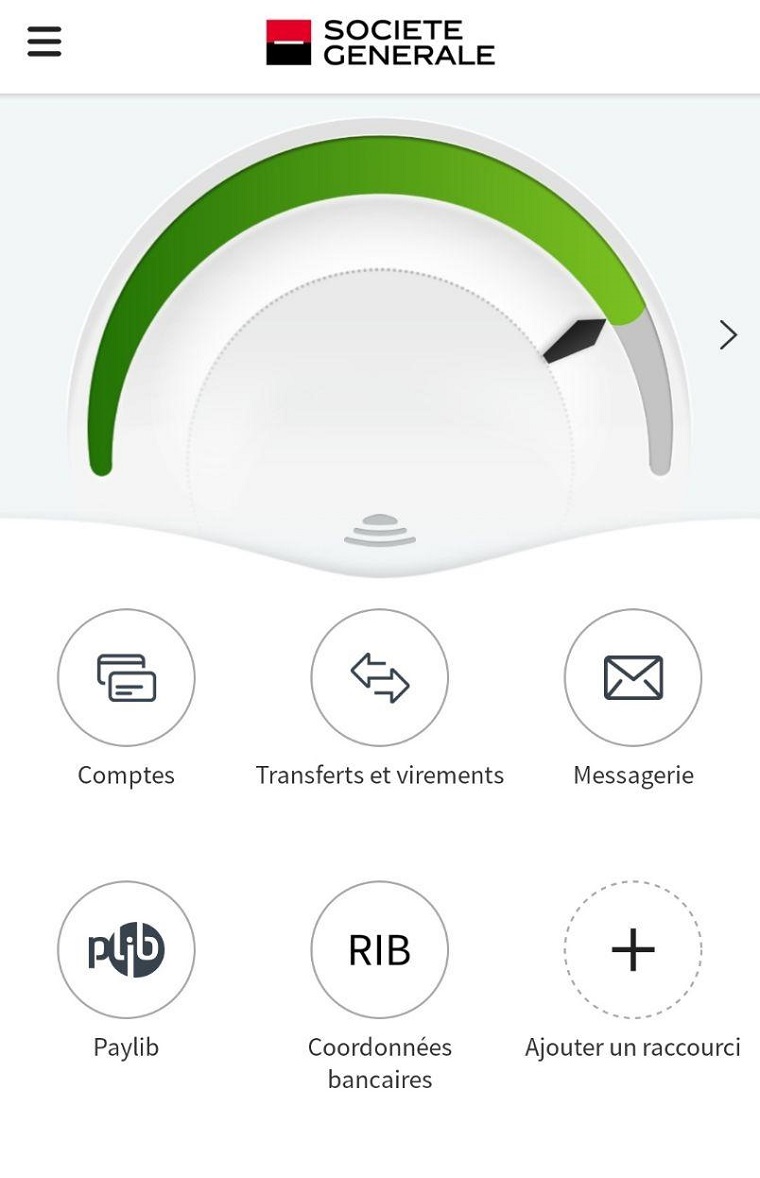Tap Ajouter un raccourci plus button
The width and height of the screenshot is (760, 1178).
632,950
